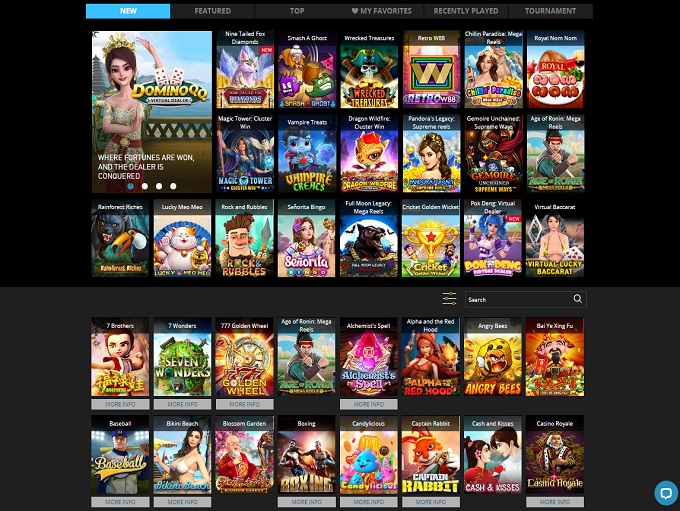Viewport: 680px width, 511px height.
Task: Open the Tournament tab
Action: [550, 11]
